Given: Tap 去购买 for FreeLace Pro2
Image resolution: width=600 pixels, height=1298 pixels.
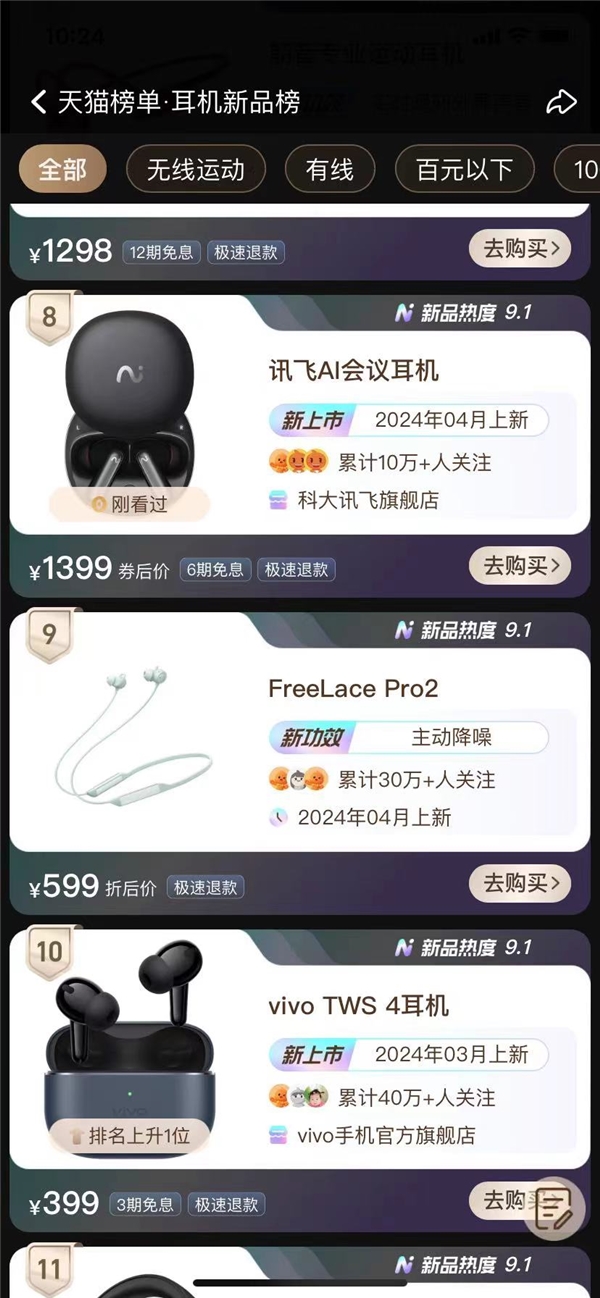Looking at the screenshot, I should pyautogui.click(x=520, y=883).
